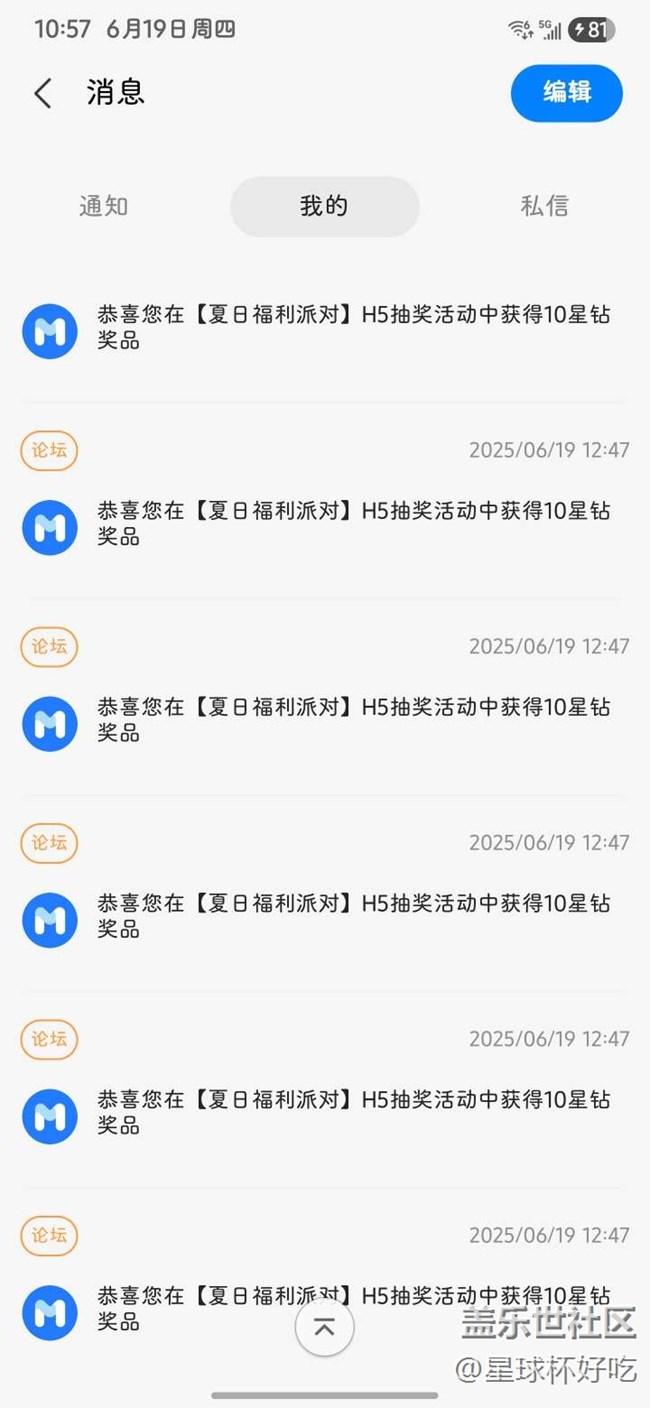Tap the blue 编辑 button
The image size is (650, 1408).
(566, 93)
